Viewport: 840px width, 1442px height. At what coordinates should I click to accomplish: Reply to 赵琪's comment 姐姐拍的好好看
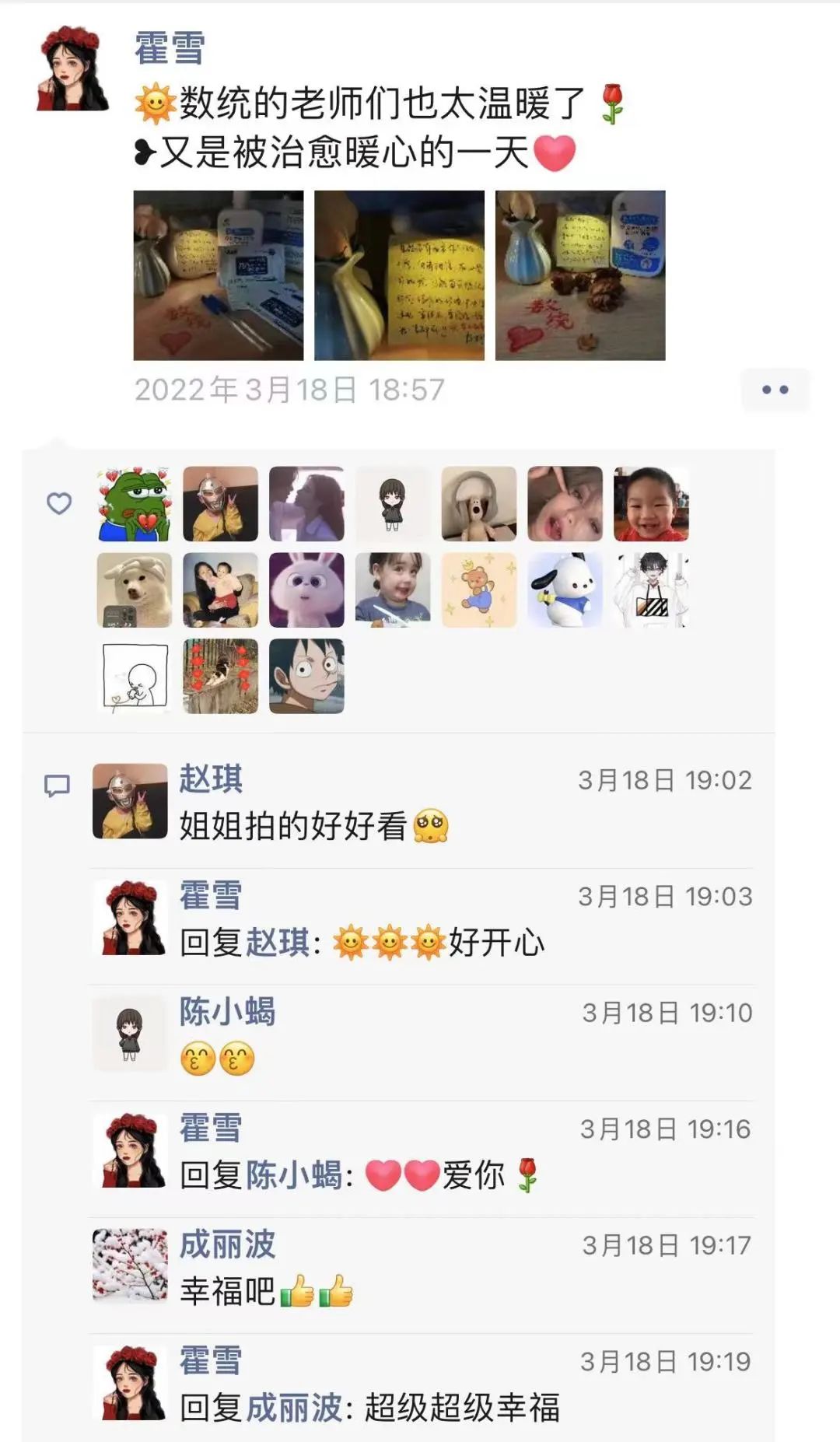pyautogui.click(x=293, y=826)
